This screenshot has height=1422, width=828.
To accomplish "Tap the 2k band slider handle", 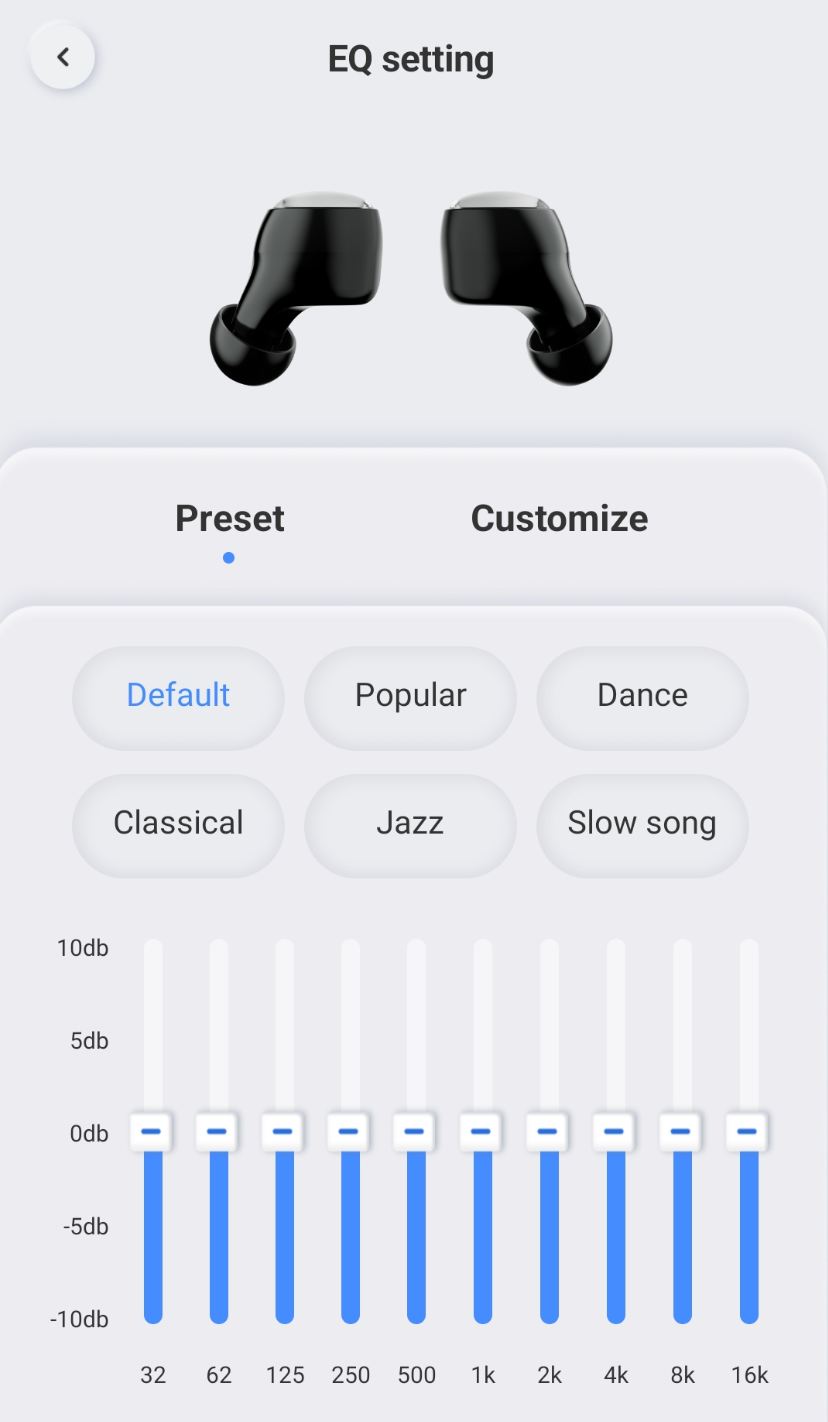I will click(548, 1132).
